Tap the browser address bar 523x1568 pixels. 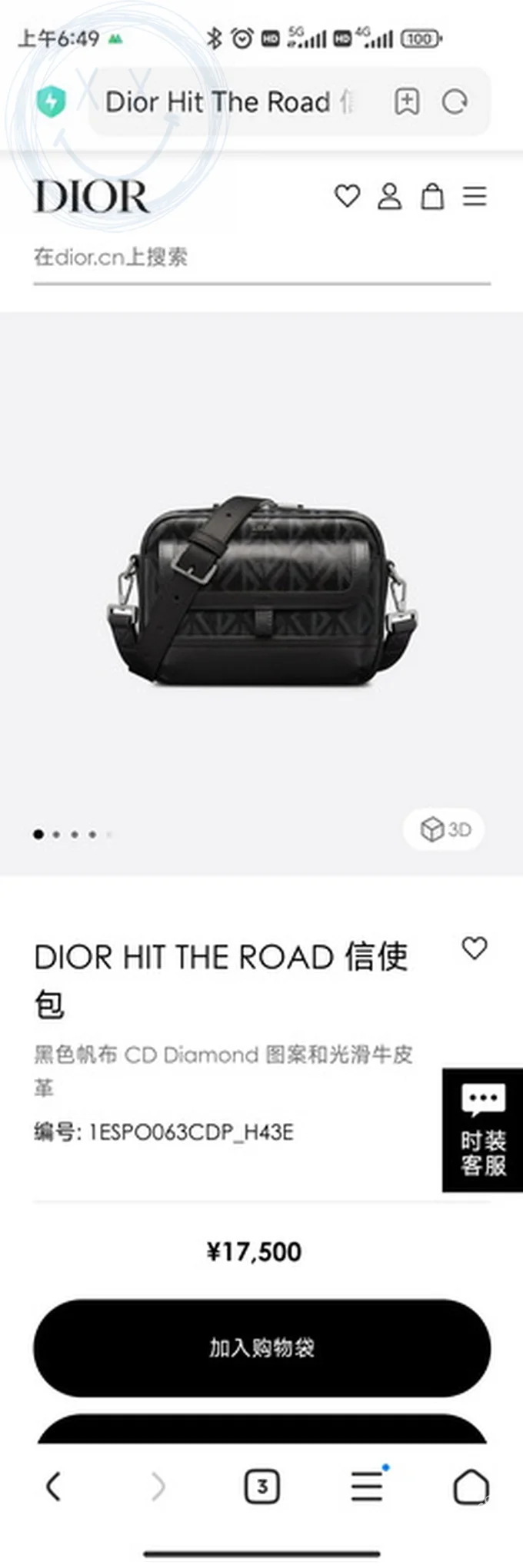coord(231,102)
